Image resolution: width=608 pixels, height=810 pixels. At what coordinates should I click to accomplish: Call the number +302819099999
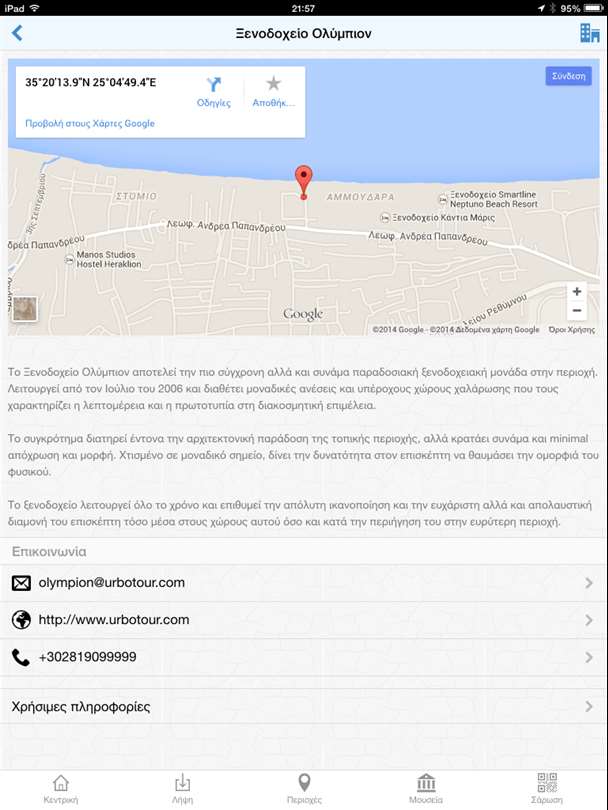point(87,657)
